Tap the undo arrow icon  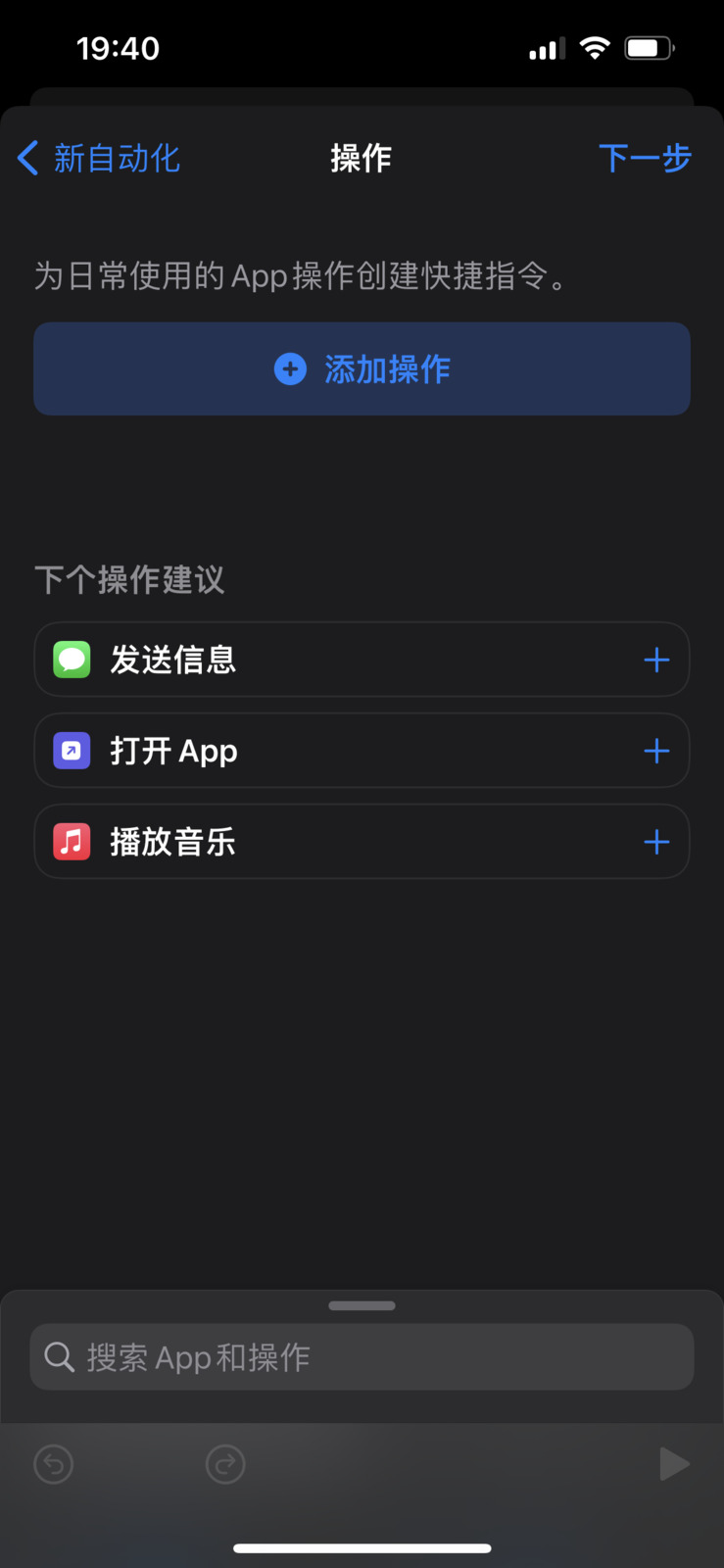coord(54,1464)
